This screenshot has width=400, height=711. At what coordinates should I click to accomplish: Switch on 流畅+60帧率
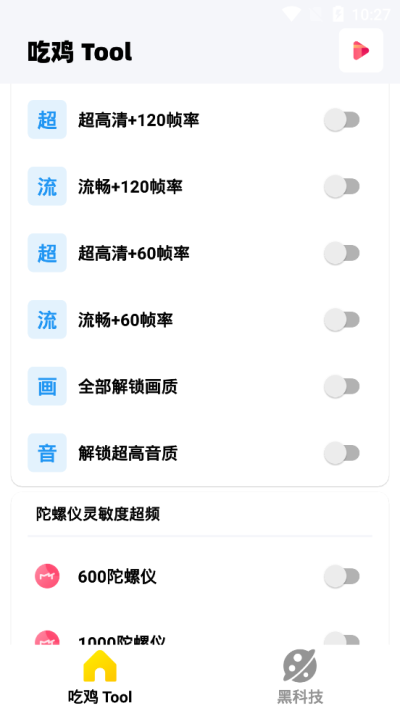(x=342, y=320)
